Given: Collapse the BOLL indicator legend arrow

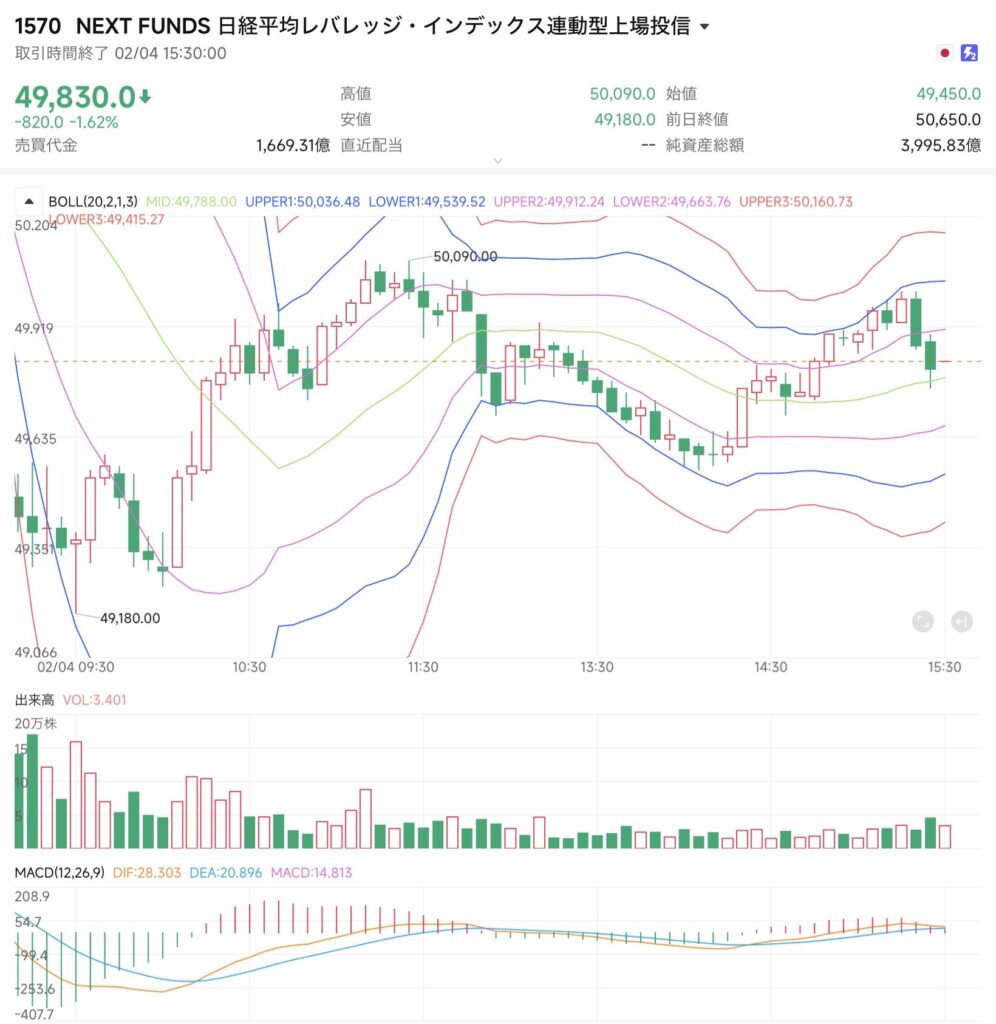Looking at the screenshot, I should (28, 201).
